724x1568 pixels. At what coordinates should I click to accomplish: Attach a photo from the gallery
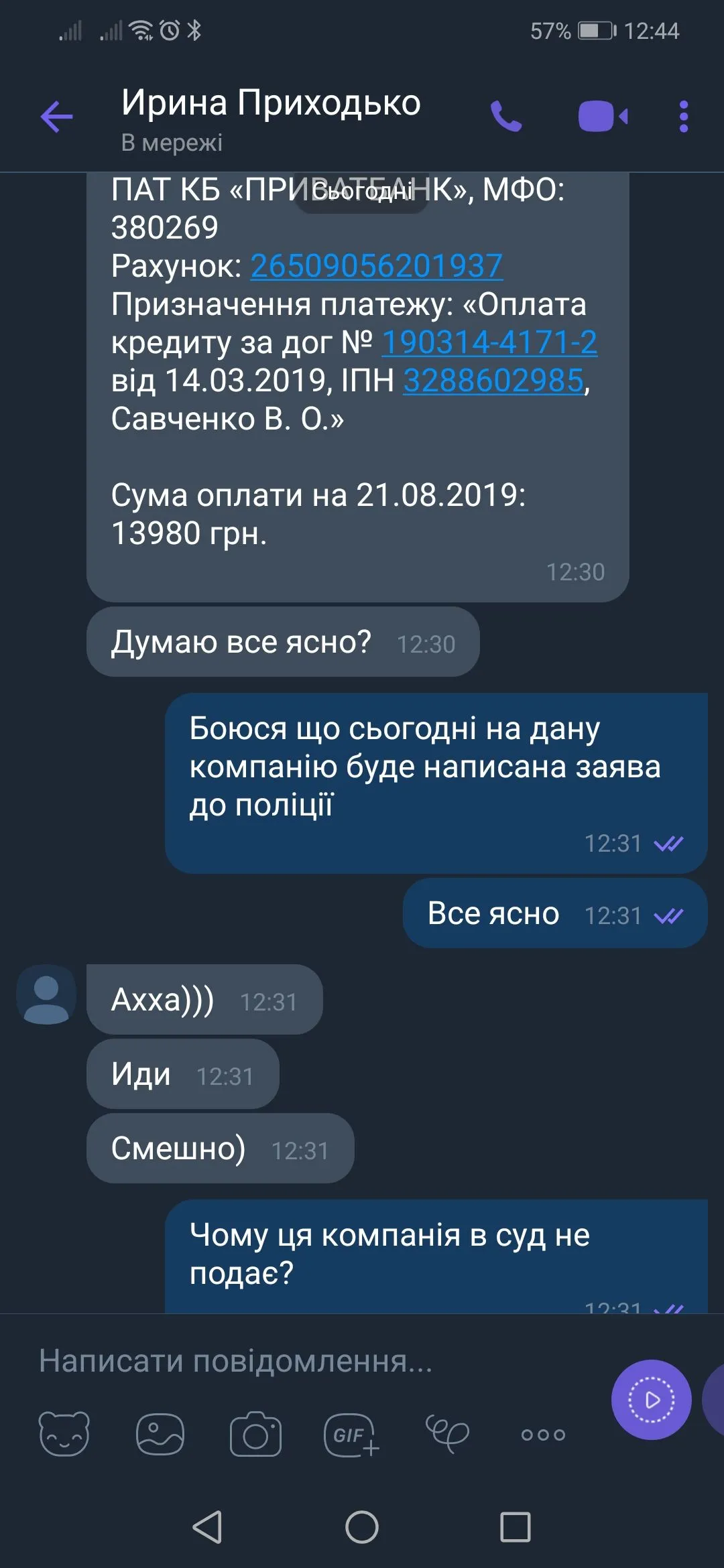(x=160, y=1434)
